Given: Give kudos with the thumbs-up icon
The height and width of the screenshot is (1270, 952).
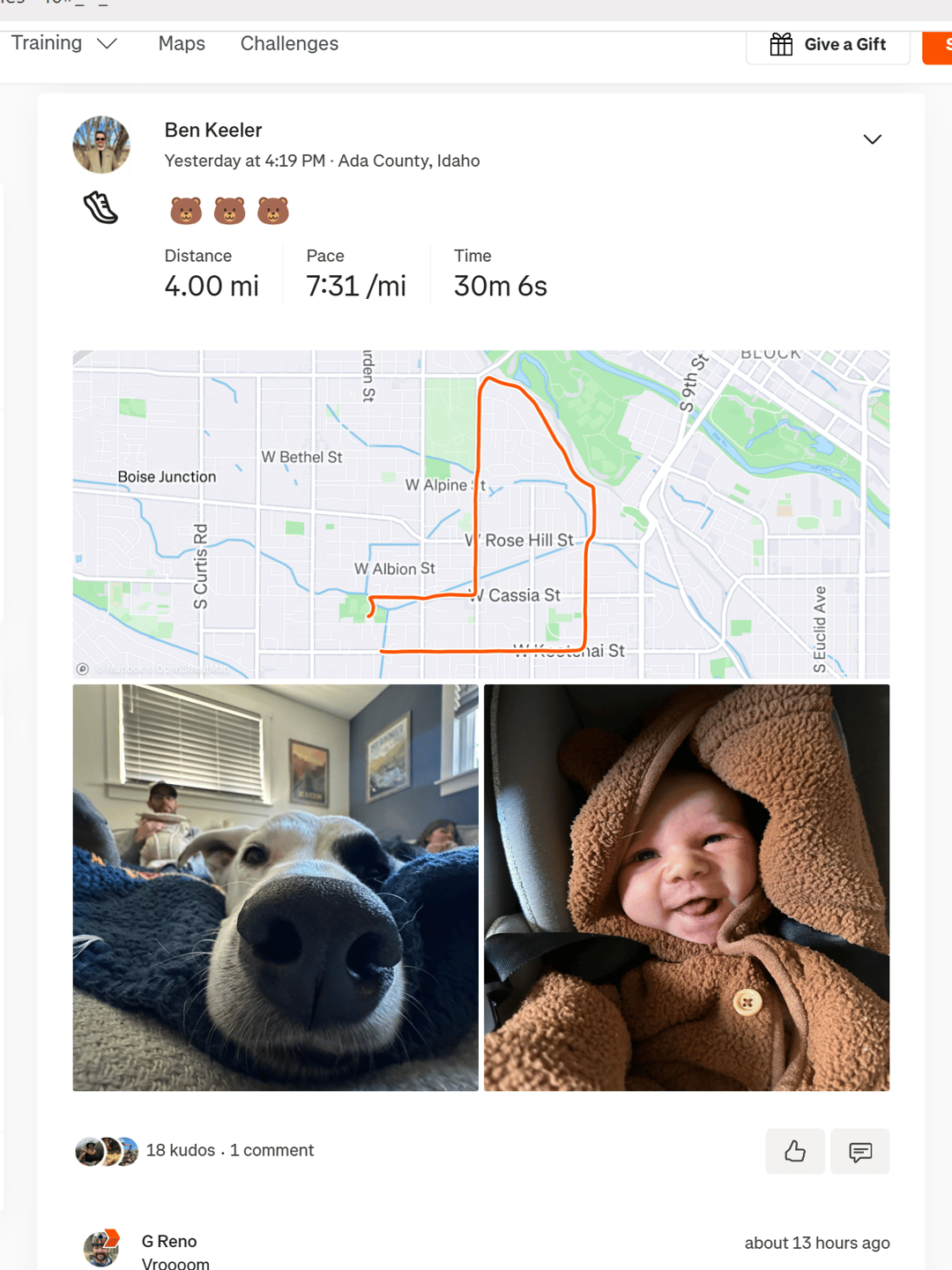Looking at the screenshot, I should point(795,1151).
